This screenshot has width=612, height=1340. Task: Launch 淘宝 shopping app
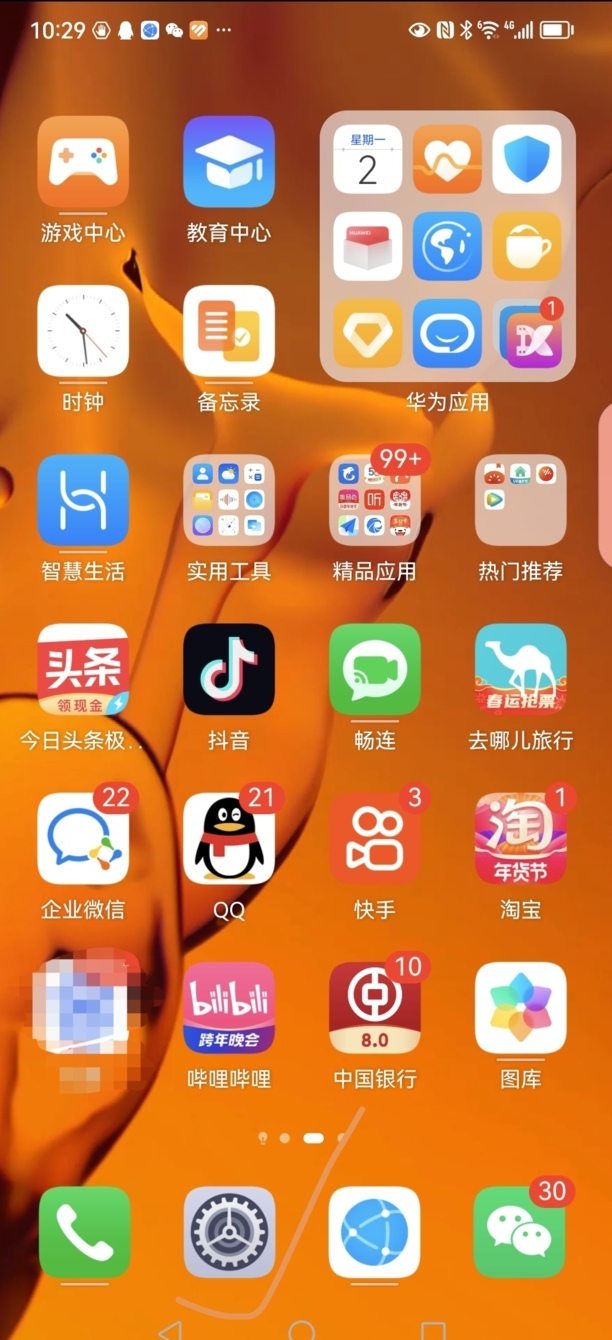click(521, 838)
